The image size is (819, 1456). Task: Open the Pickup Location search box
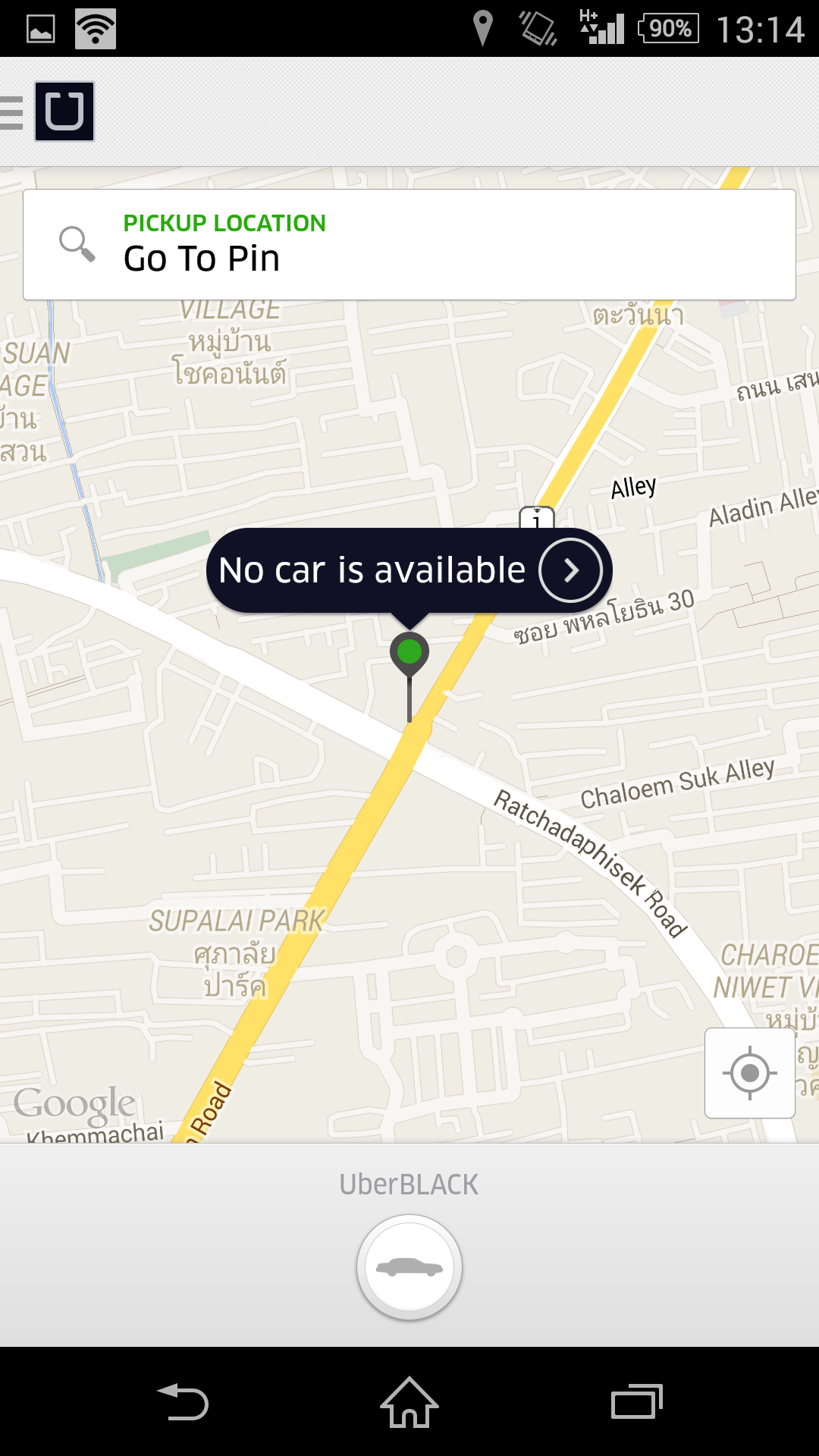(409, 244)
